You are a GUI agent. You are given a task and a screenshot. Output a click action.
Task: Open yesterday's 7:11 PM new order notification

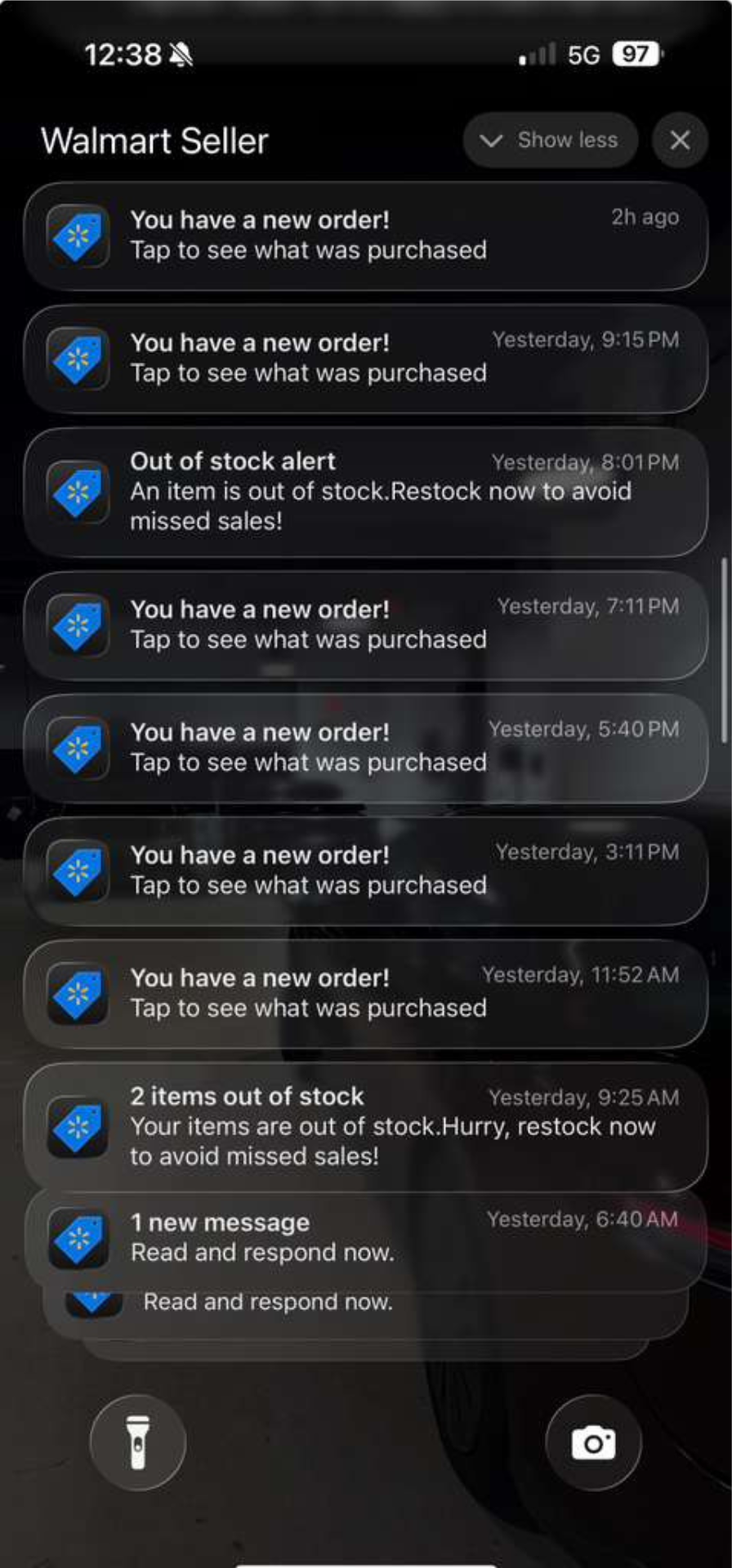tap(366, 626)
